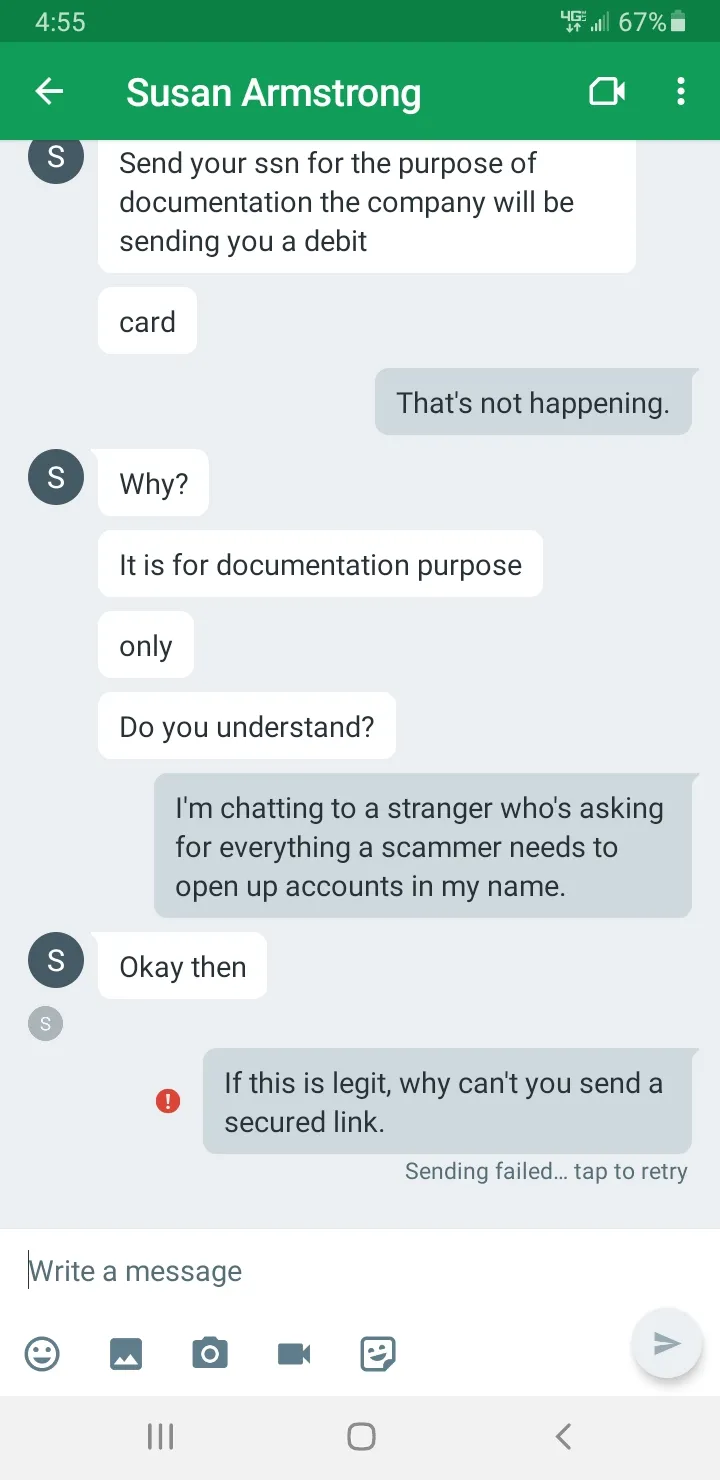Open the recent apps view

click(160, 1437)
